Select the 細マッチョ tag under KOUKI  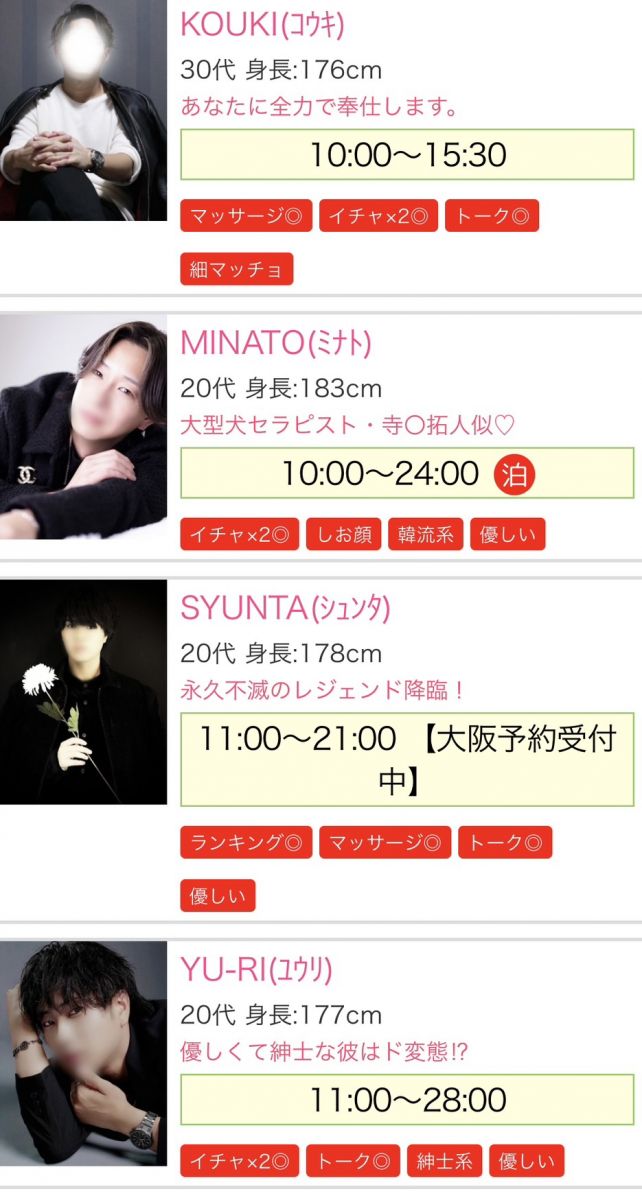pyautogui.click(x=237, y=269)
